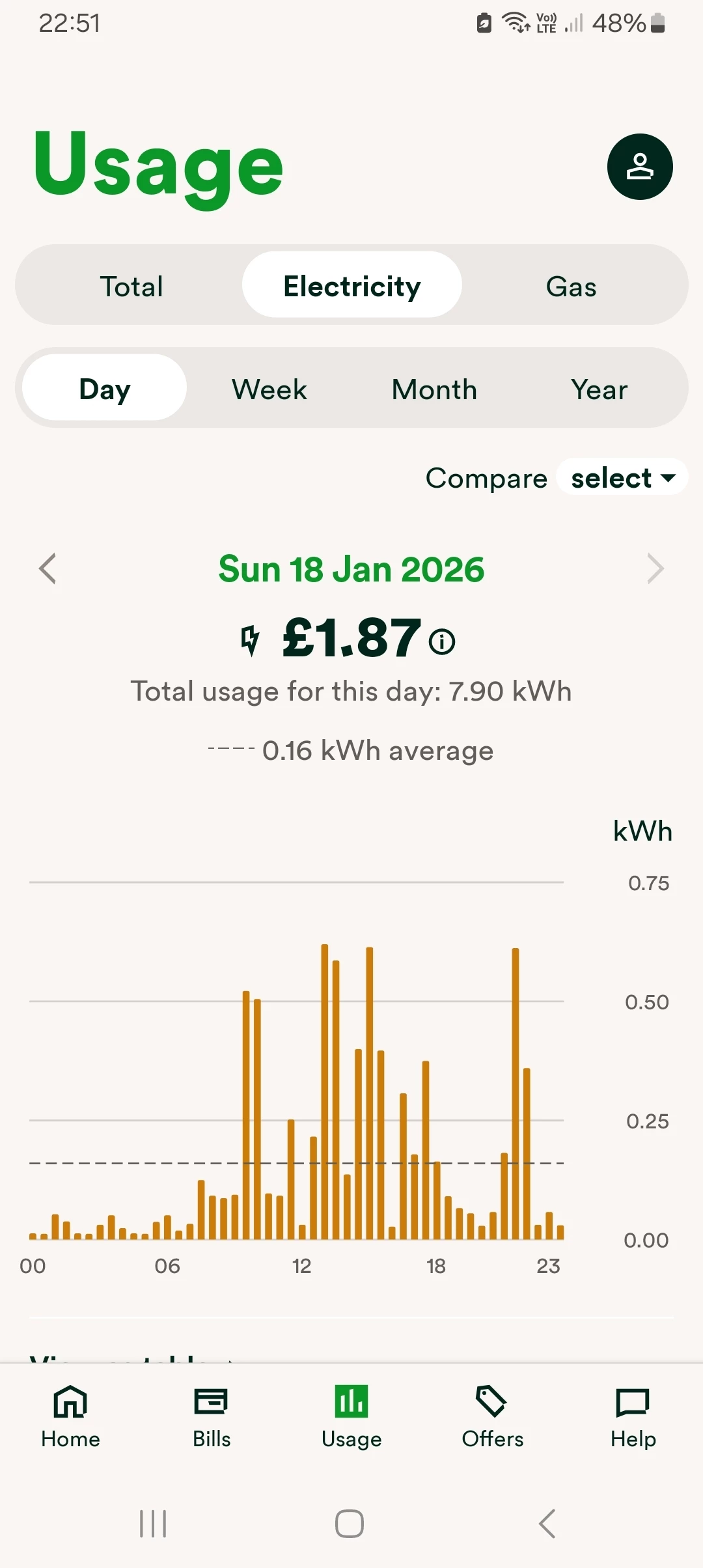Go to the previous day
The height and width of the screenshot is (1568, 703).
48,569
